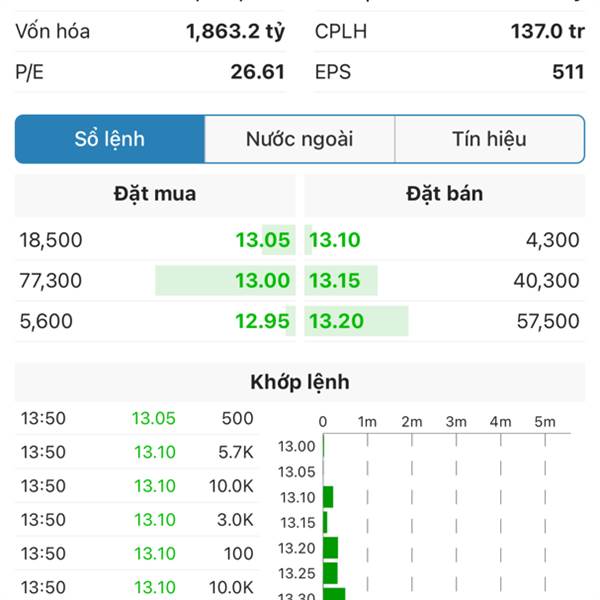Viewport: 600px width, 600px height.
Task: Open the Tín hiệu tab
Action: [489, 139]
